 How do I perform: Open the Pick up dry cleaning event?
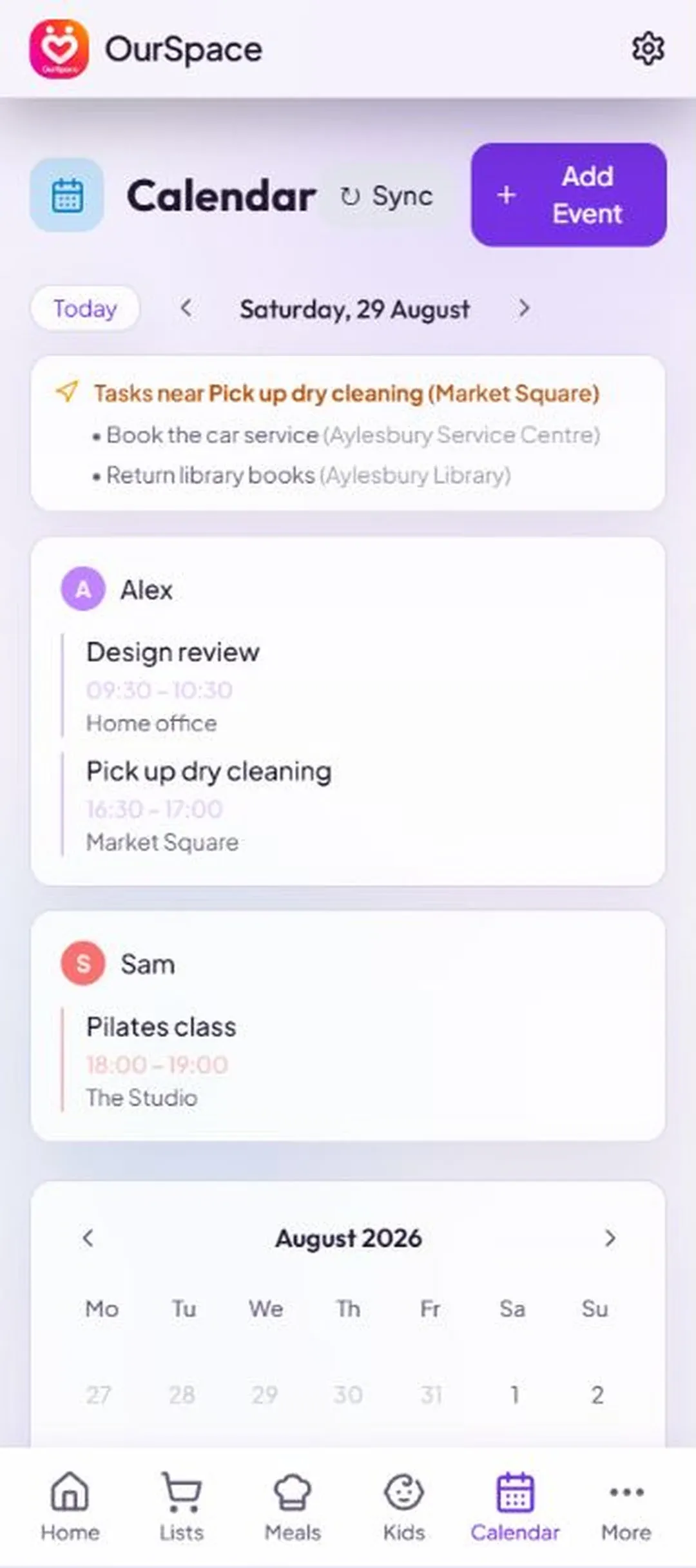(348, 805)
